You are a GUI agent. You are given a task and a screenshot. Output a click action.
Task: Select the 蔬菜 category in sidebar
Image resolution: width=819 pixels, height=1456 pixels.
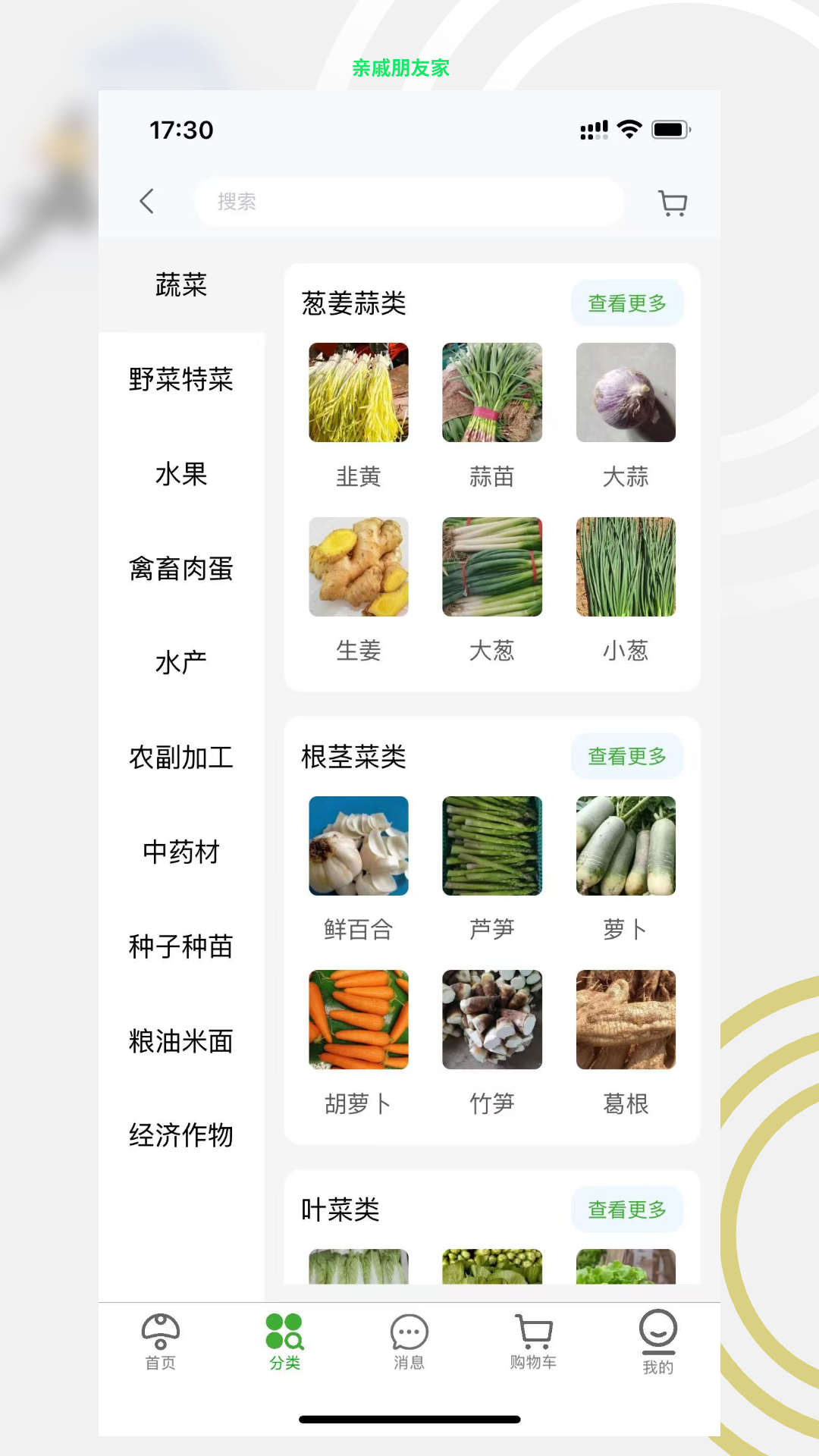tap(181, 287)
